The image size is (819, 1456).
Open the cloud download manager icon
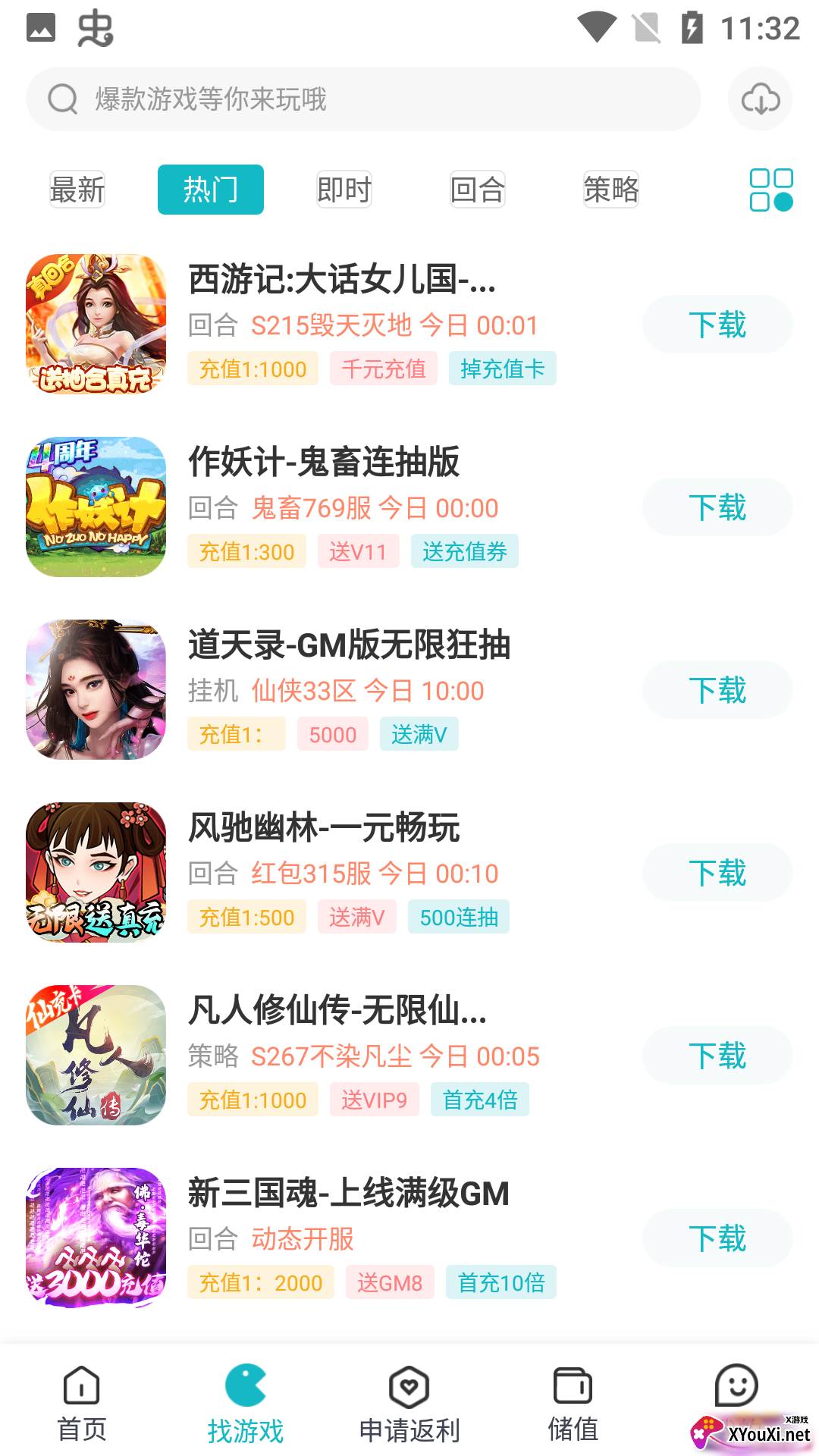(x=760, y=99)
